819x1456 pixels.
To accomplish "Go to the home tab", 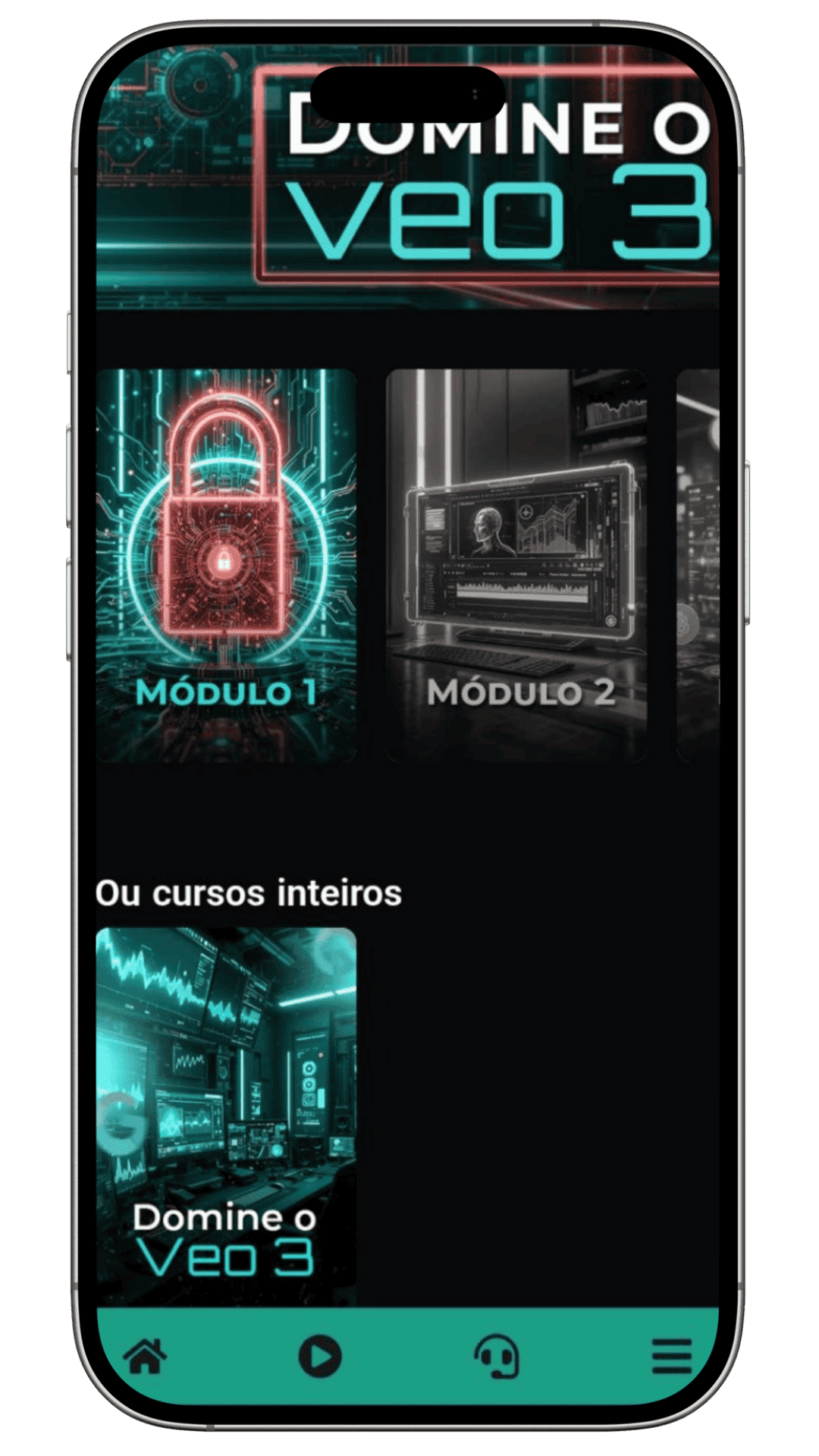I will pyautogui.click(x=146, y=1357).
